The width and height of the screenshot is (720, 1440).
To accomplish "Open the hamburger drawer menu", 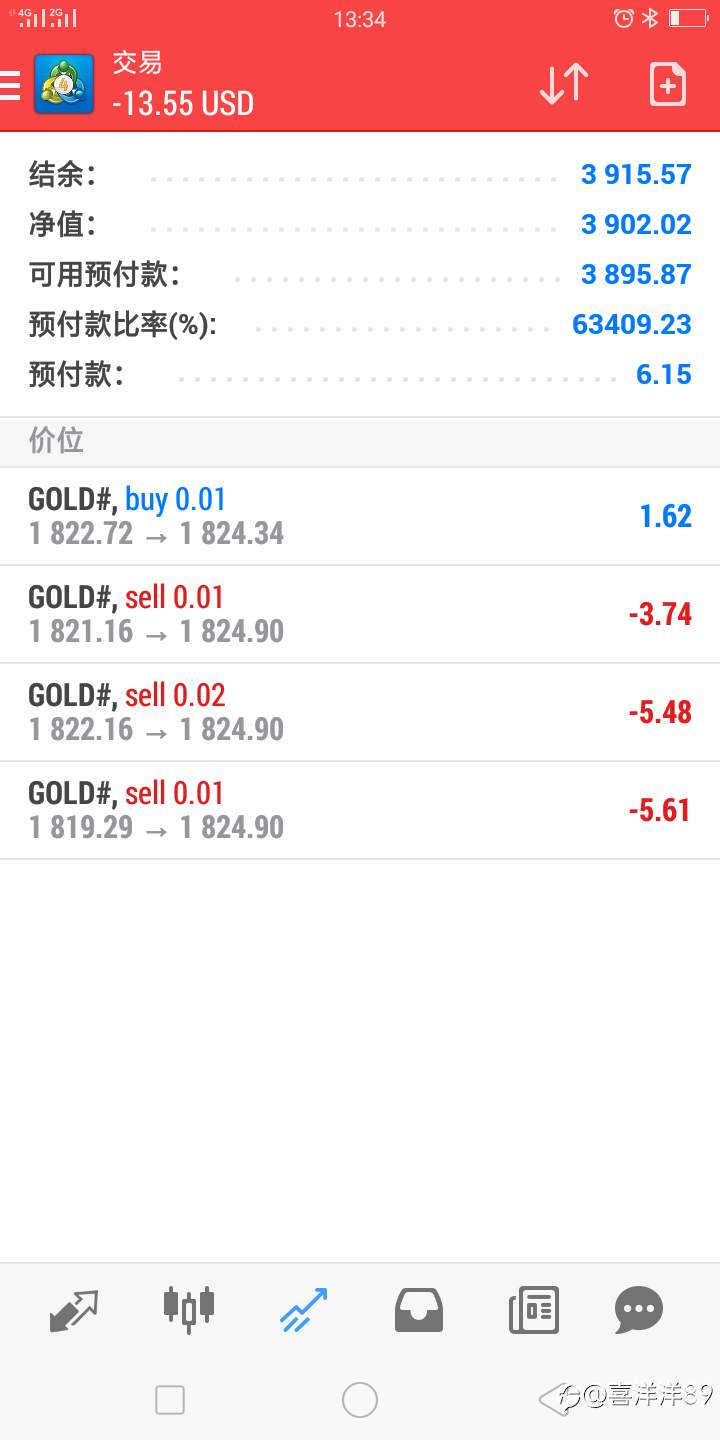I will pos(9,85).
